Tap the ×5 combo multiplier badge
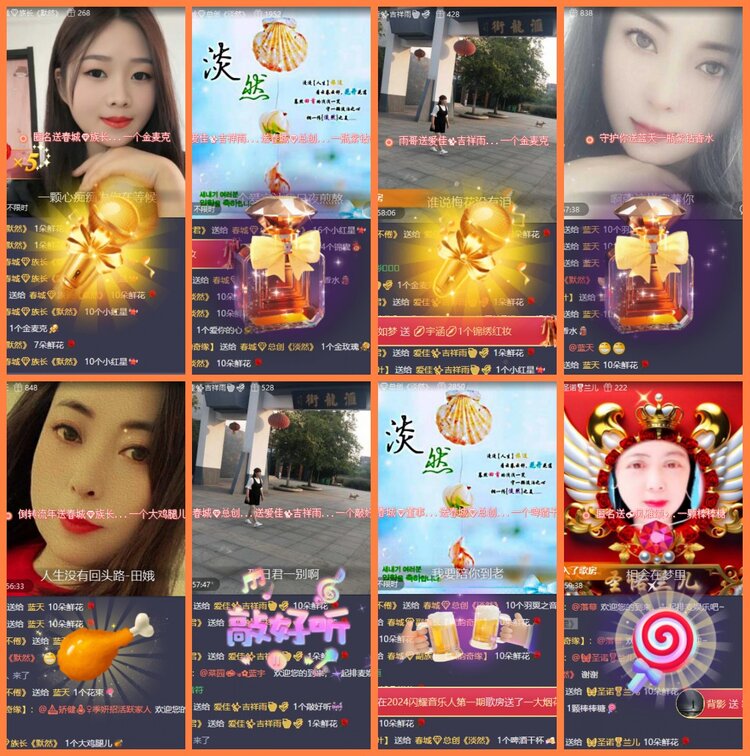Screen dimensions: 750x756 [x=26, y=160]
